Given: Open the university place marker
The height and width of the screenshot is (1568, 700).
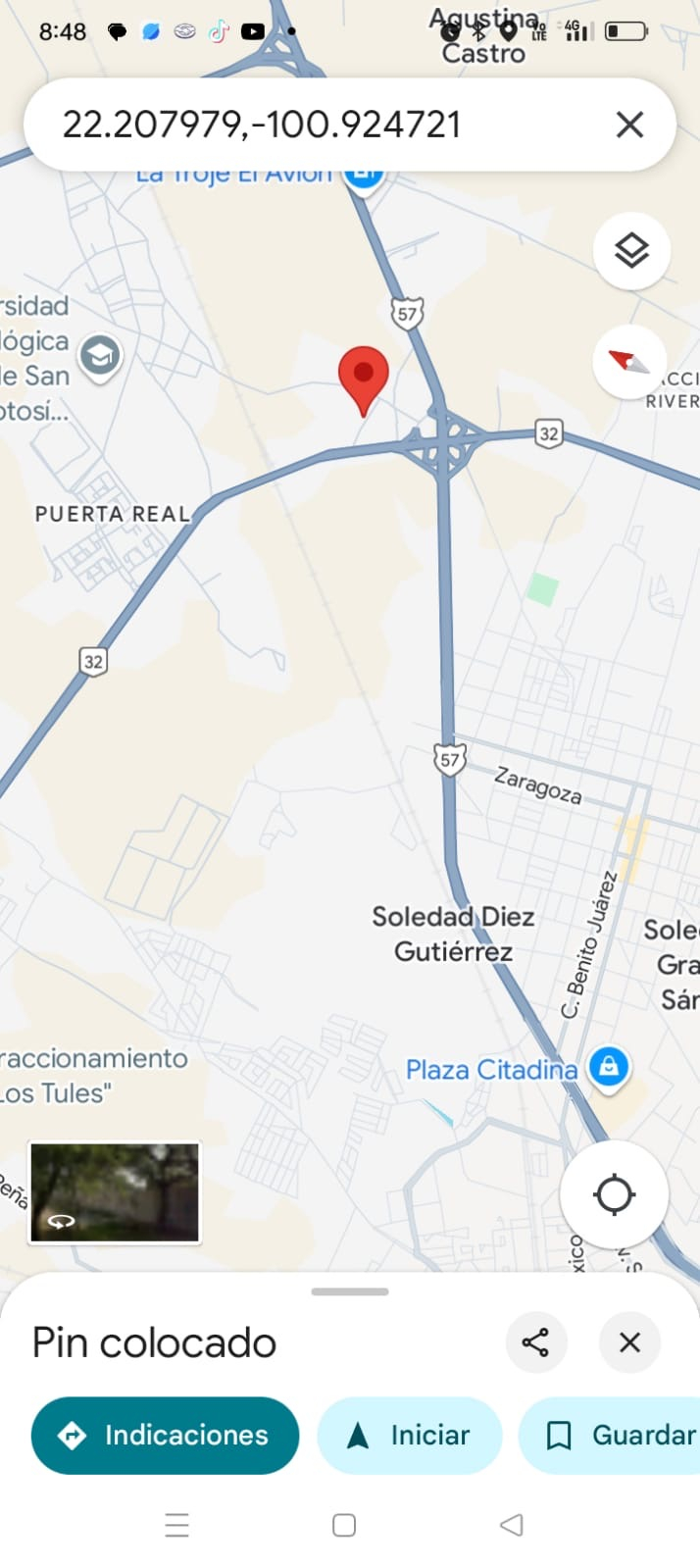Looking at the screenshot, I should [99, 356].
